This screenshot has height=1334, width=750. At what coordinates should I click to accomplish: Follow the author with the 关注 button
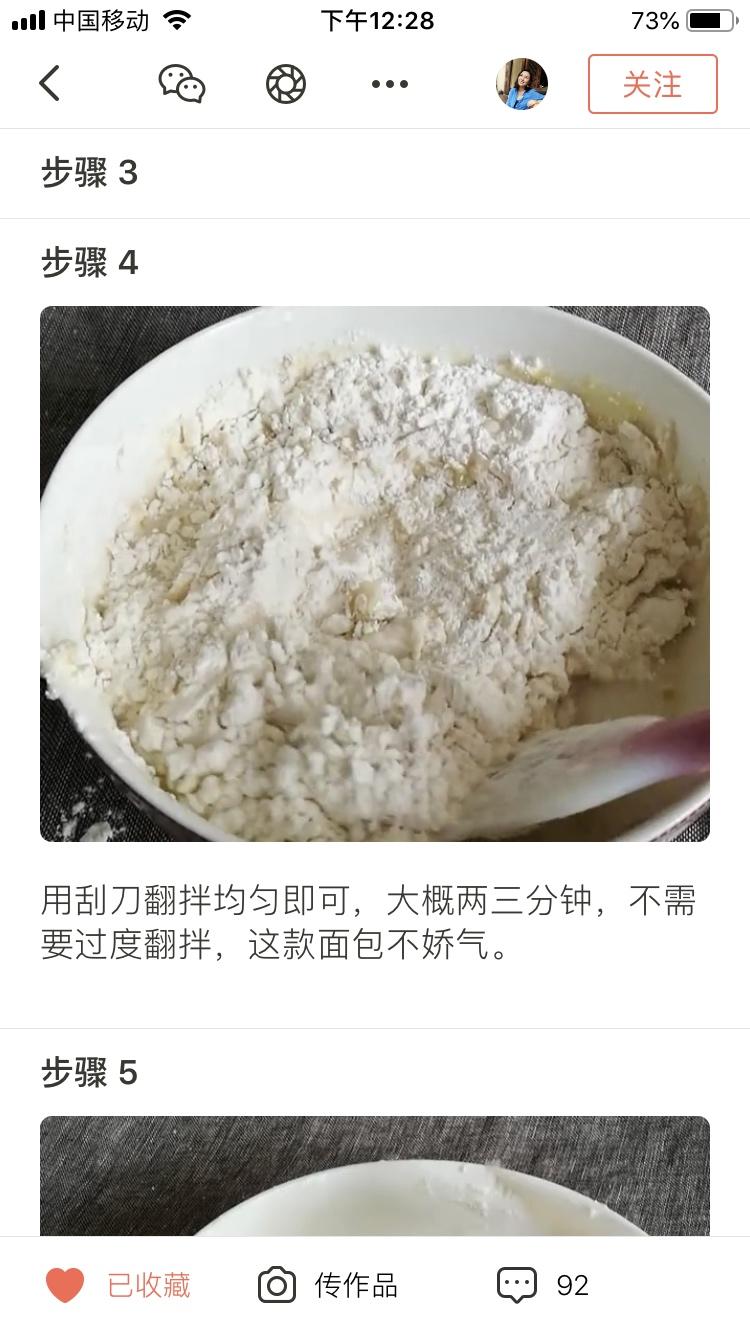point(653,84)
